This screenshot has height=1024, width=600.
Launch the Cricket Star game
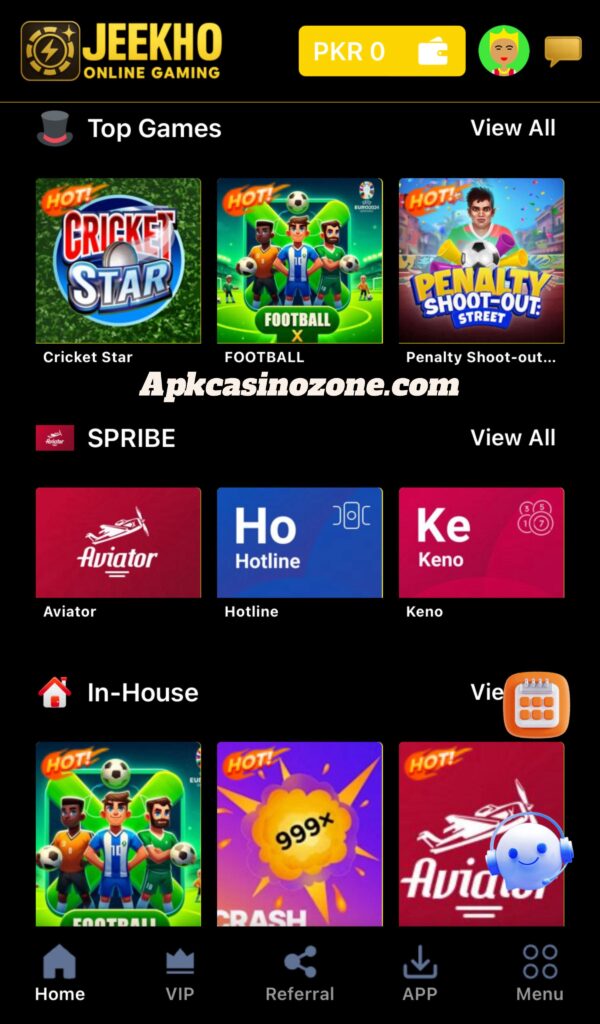[118, 261]
